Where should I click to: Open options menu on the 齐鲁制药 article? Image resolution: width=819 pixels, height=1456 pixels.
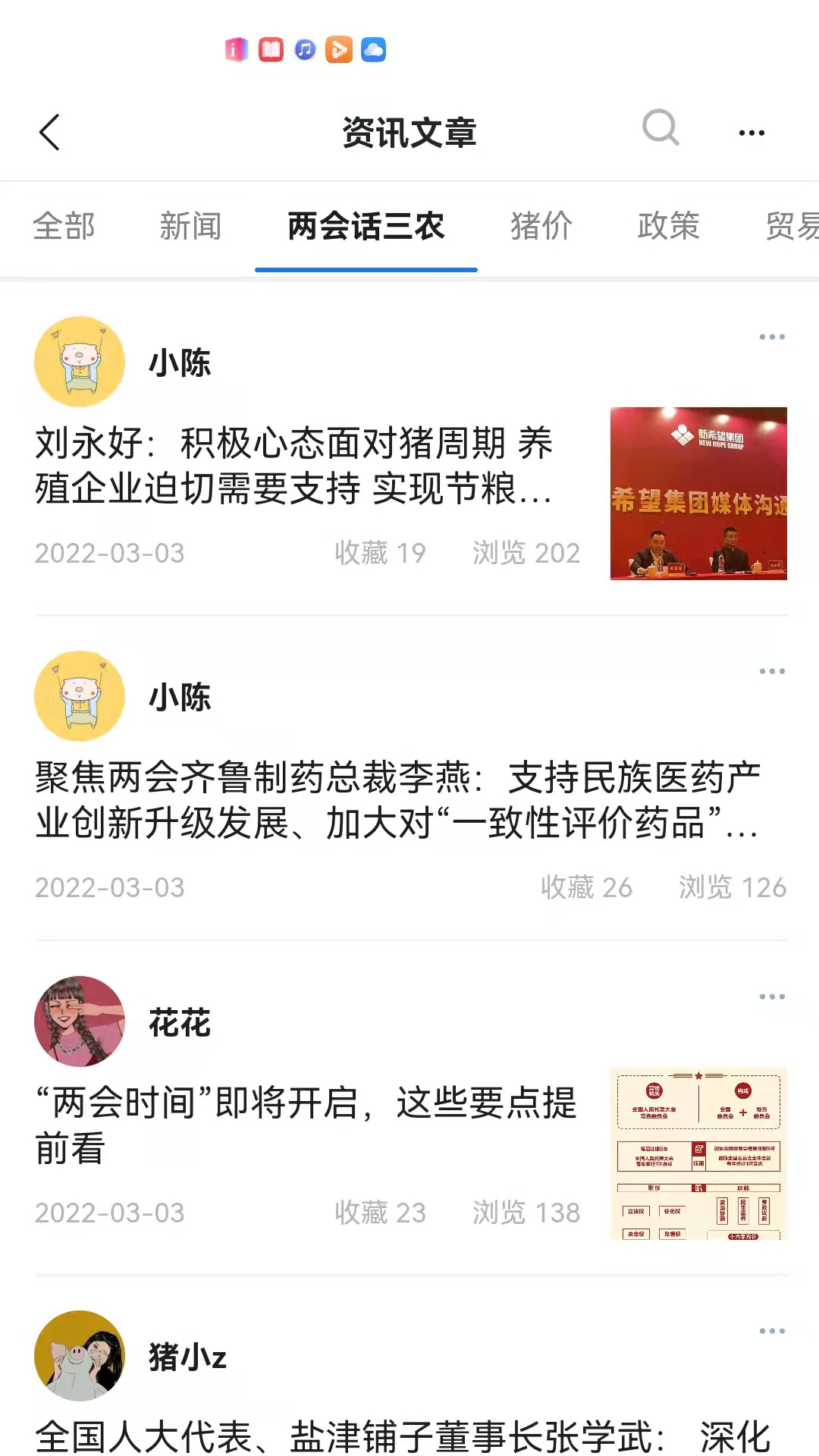pyautogui.click(x=772, y=670)
